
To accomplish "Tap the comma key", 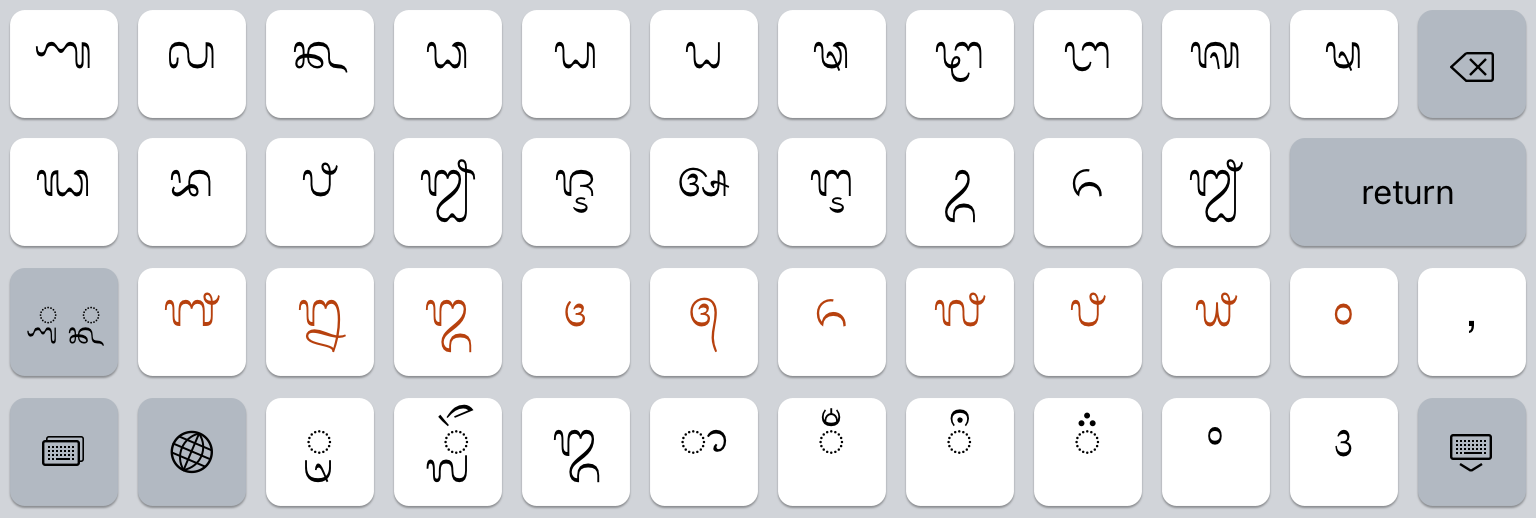I will 1471,322.
